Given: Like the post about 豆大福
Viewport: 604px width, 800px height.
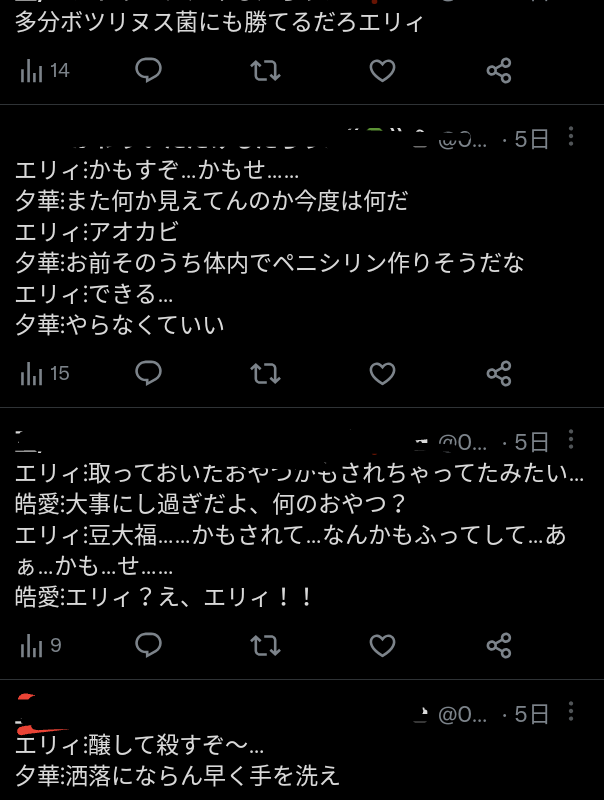Looking at the screenshot, I should (x=382, y=645).
